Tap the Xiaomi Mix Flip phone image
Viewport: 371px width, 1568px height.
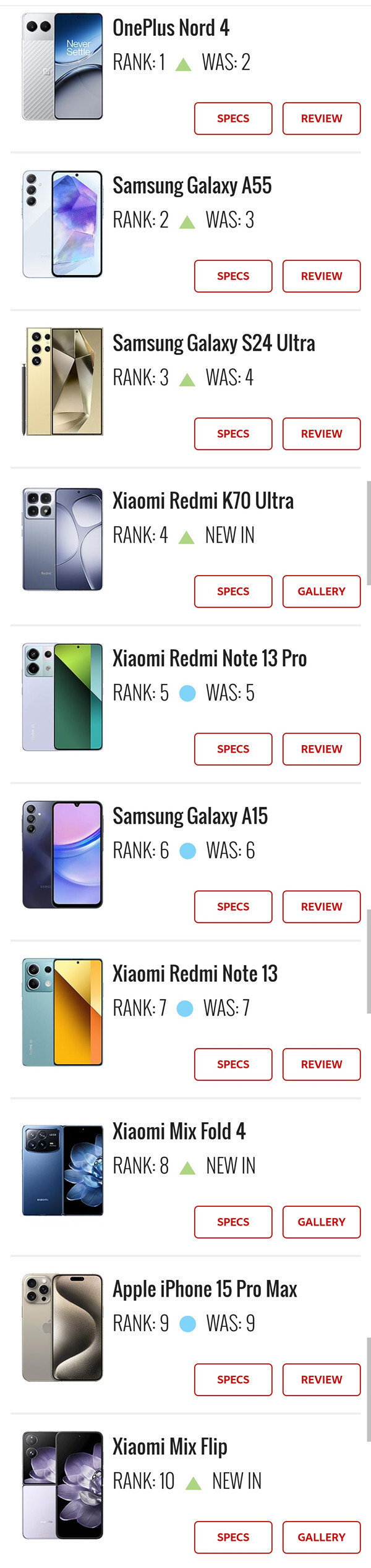pos(62,1485)
